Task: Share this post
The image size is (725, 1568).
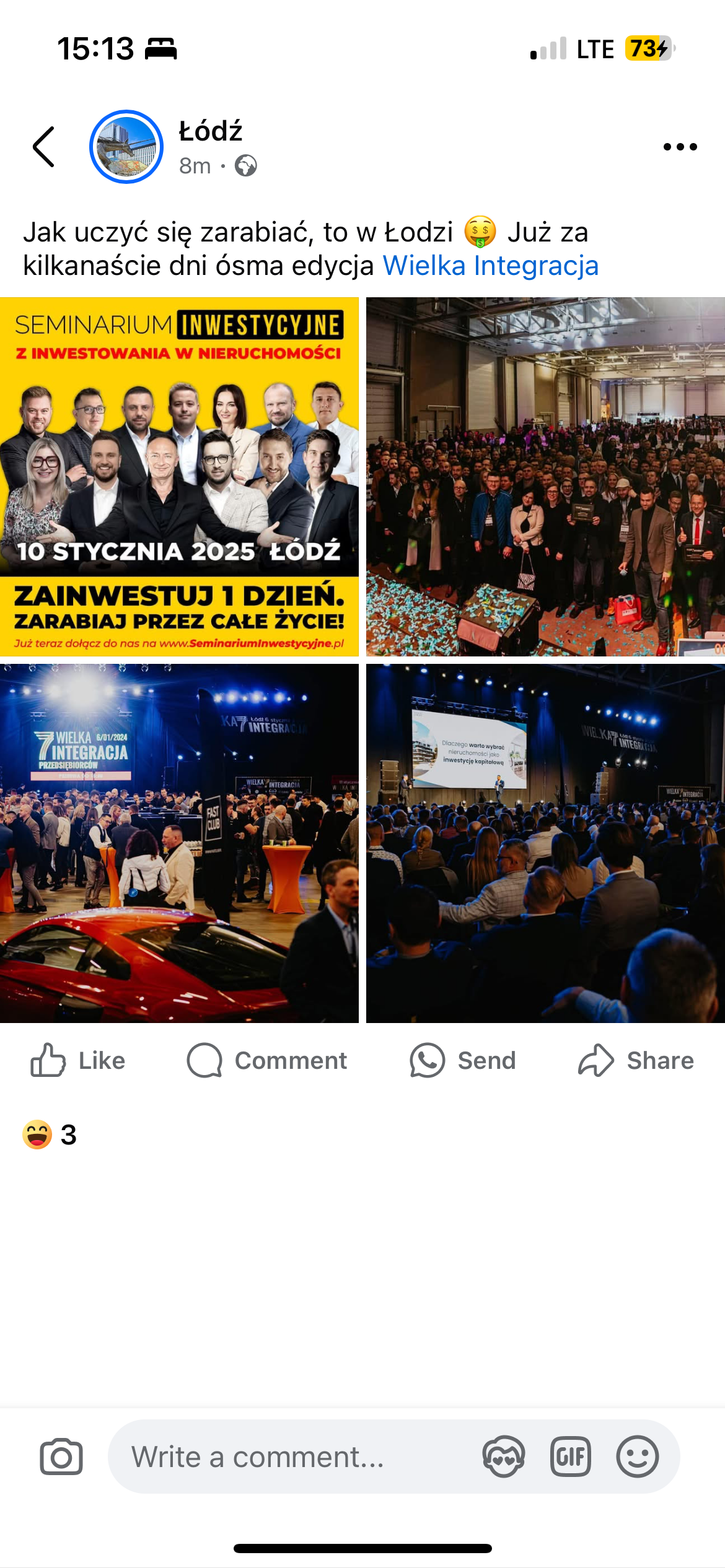Action: [636, 1060]
